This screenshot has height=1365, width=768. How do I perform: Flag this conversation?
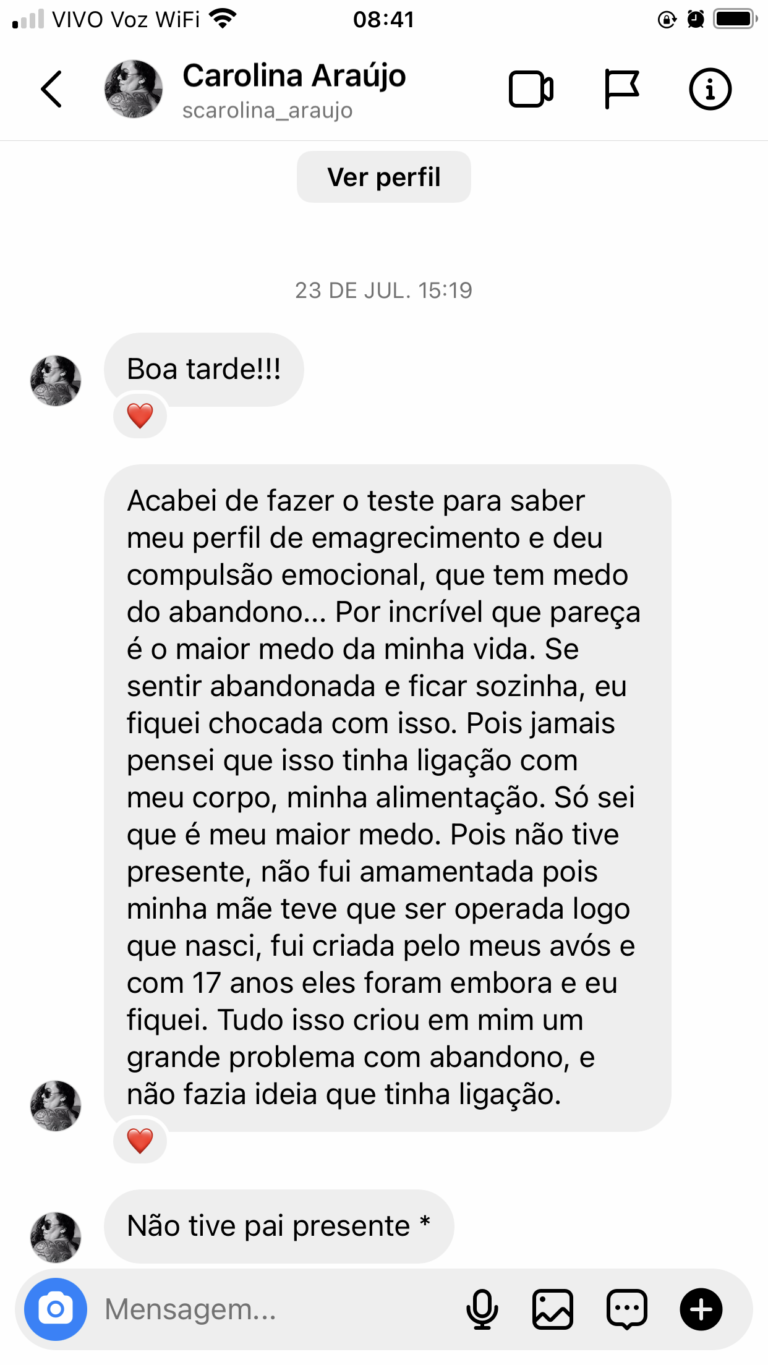point(621,90)
